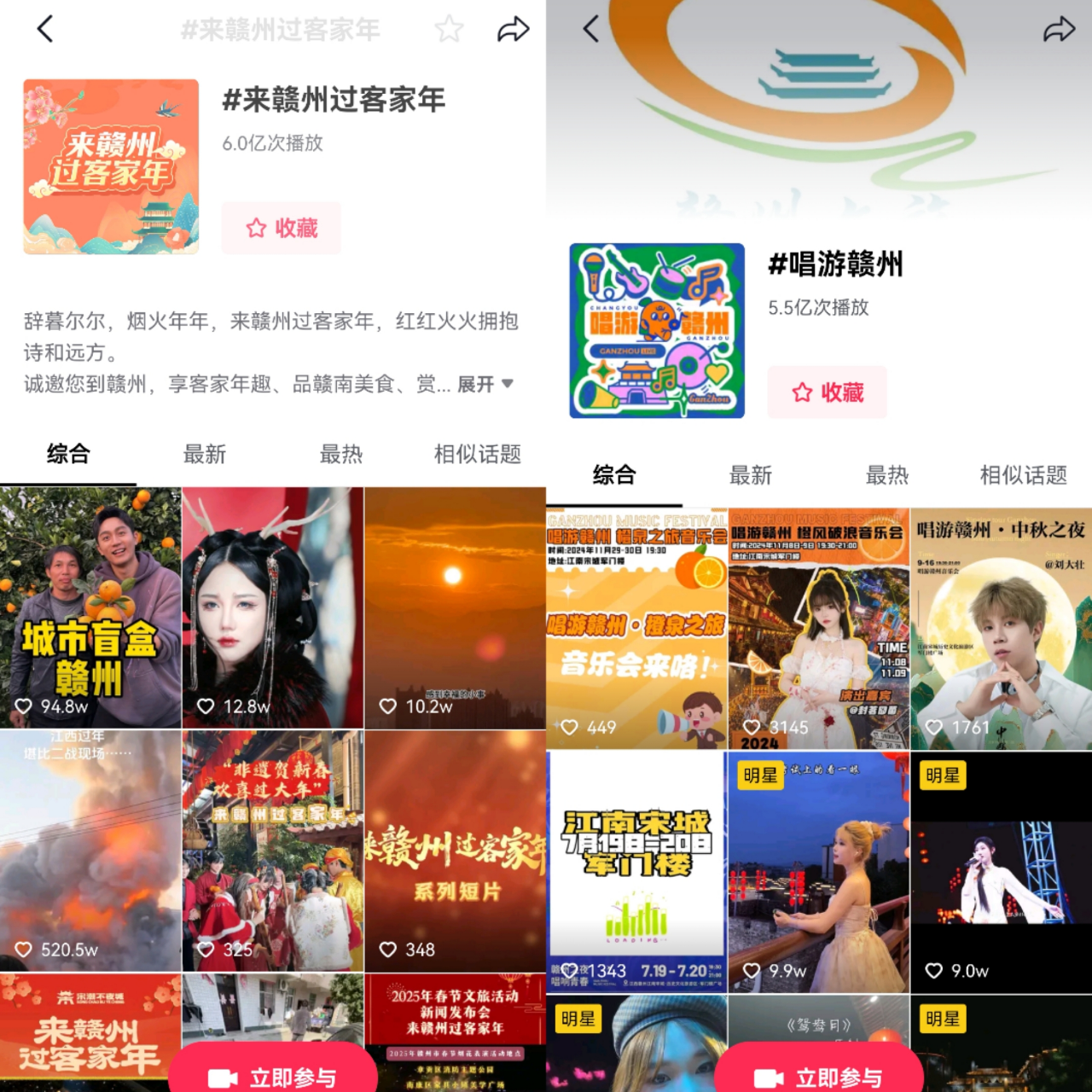Image resolution: width=1092 pixels, height=1092 pixels.
Task: Open 相似话题 tab under 唱游赣州
Action: point(1024,475)
